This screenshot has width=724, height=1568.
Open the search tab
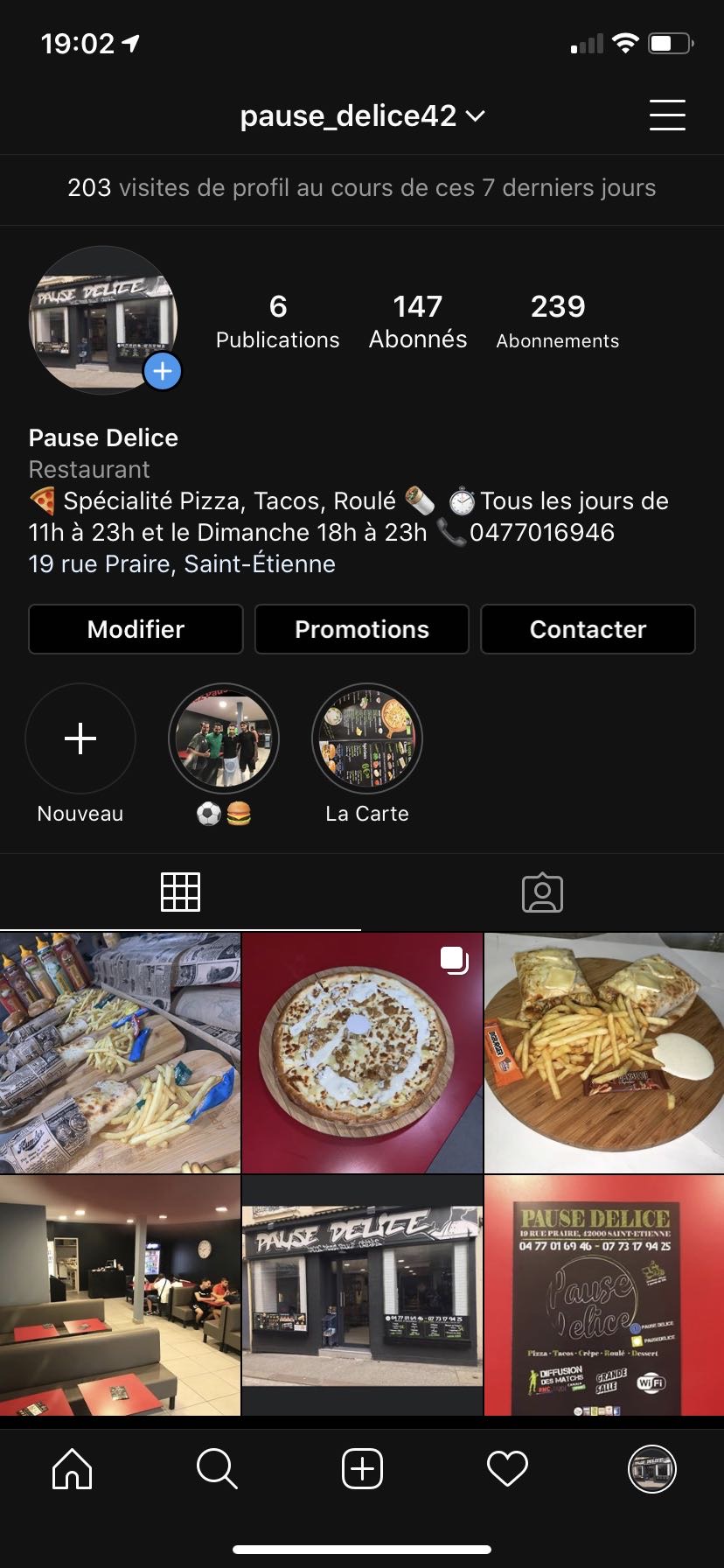[x=217, y=1468]
